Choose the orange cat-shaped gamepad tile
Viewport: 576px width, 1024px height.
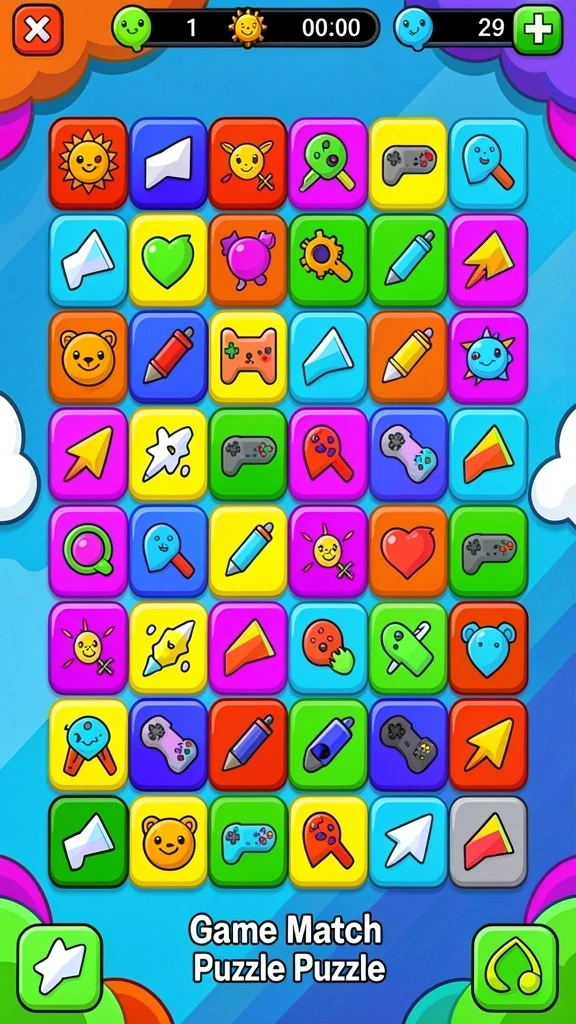pos(248,357)
